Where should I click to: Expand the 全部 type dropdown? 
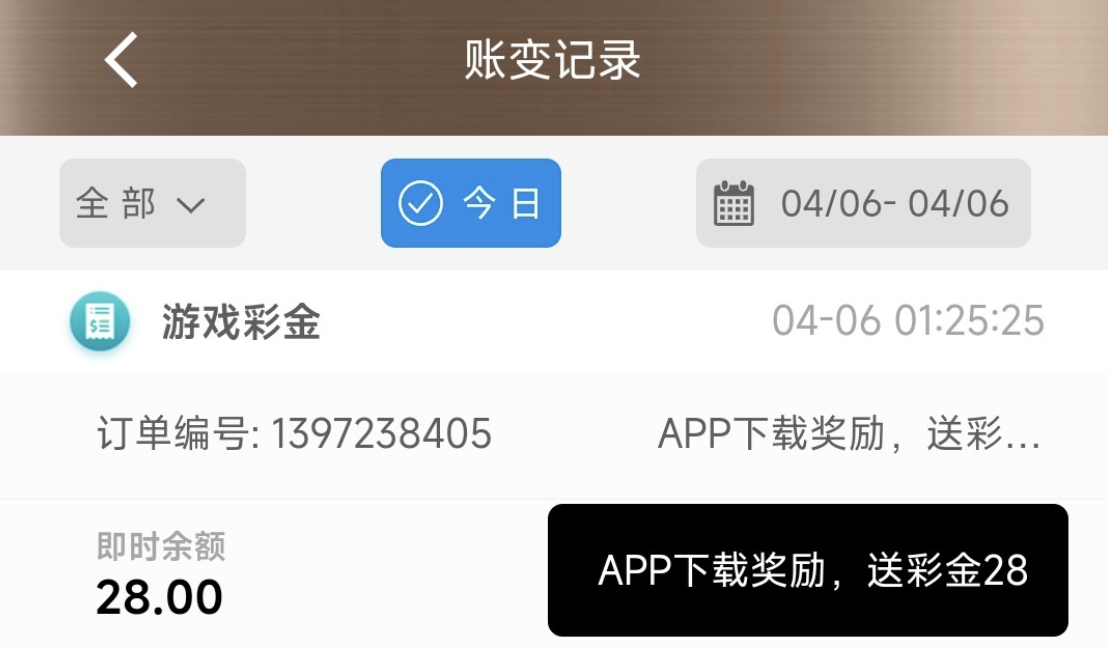(x=152, y=204)
